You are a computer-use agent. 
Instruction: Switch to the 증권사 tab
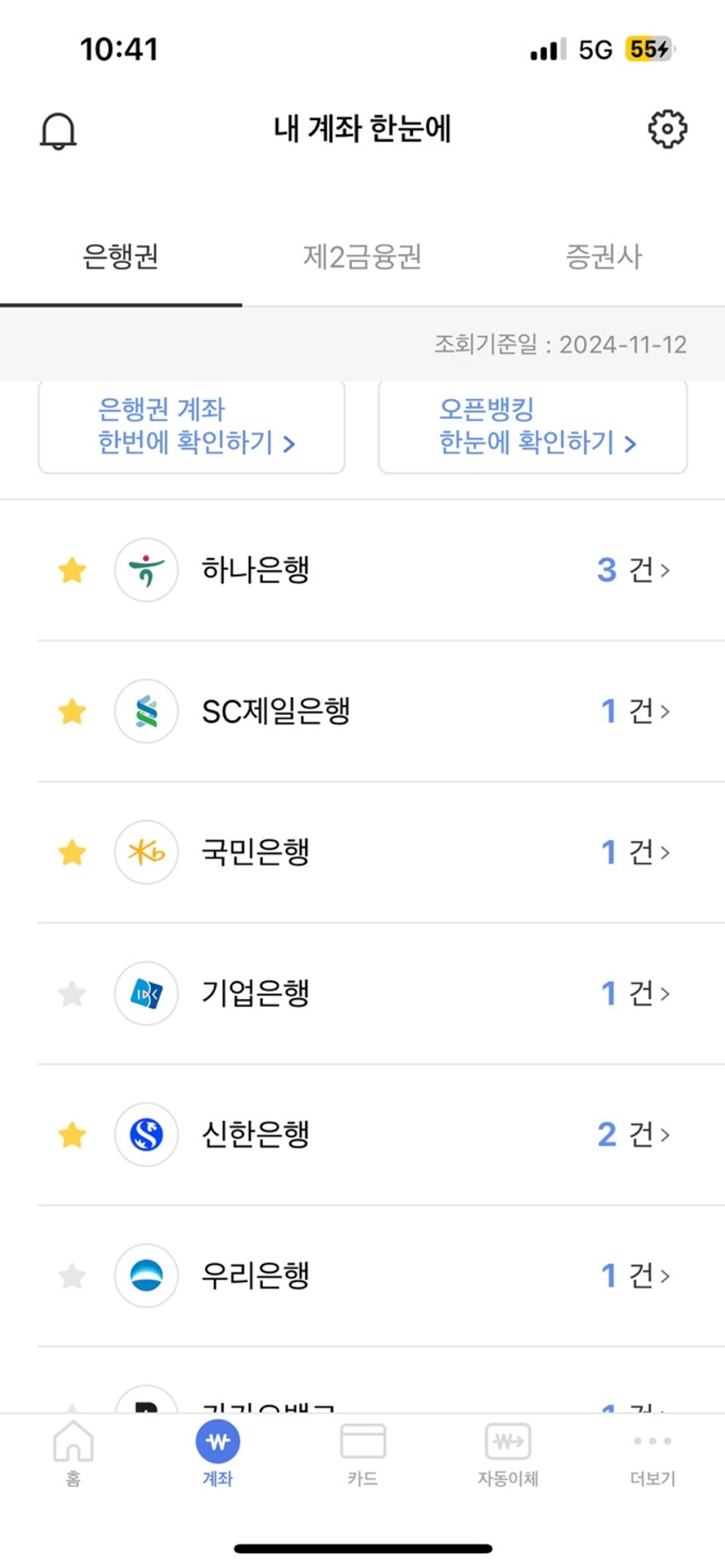click(x=604, y=256)
